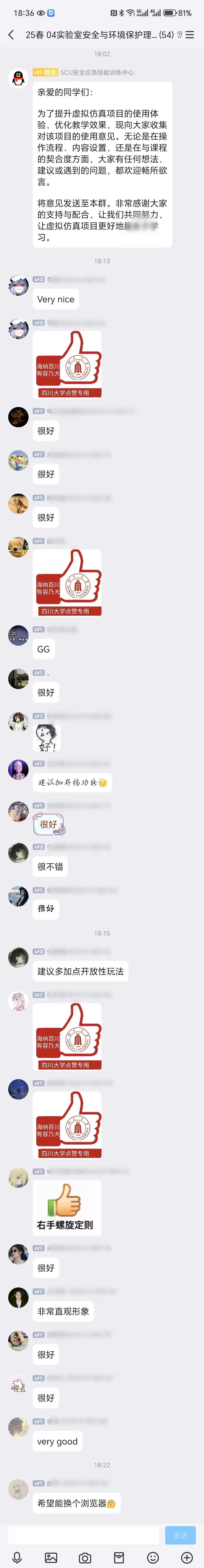
Task: Open the group settings menu icon
Action: pos(190,35)
